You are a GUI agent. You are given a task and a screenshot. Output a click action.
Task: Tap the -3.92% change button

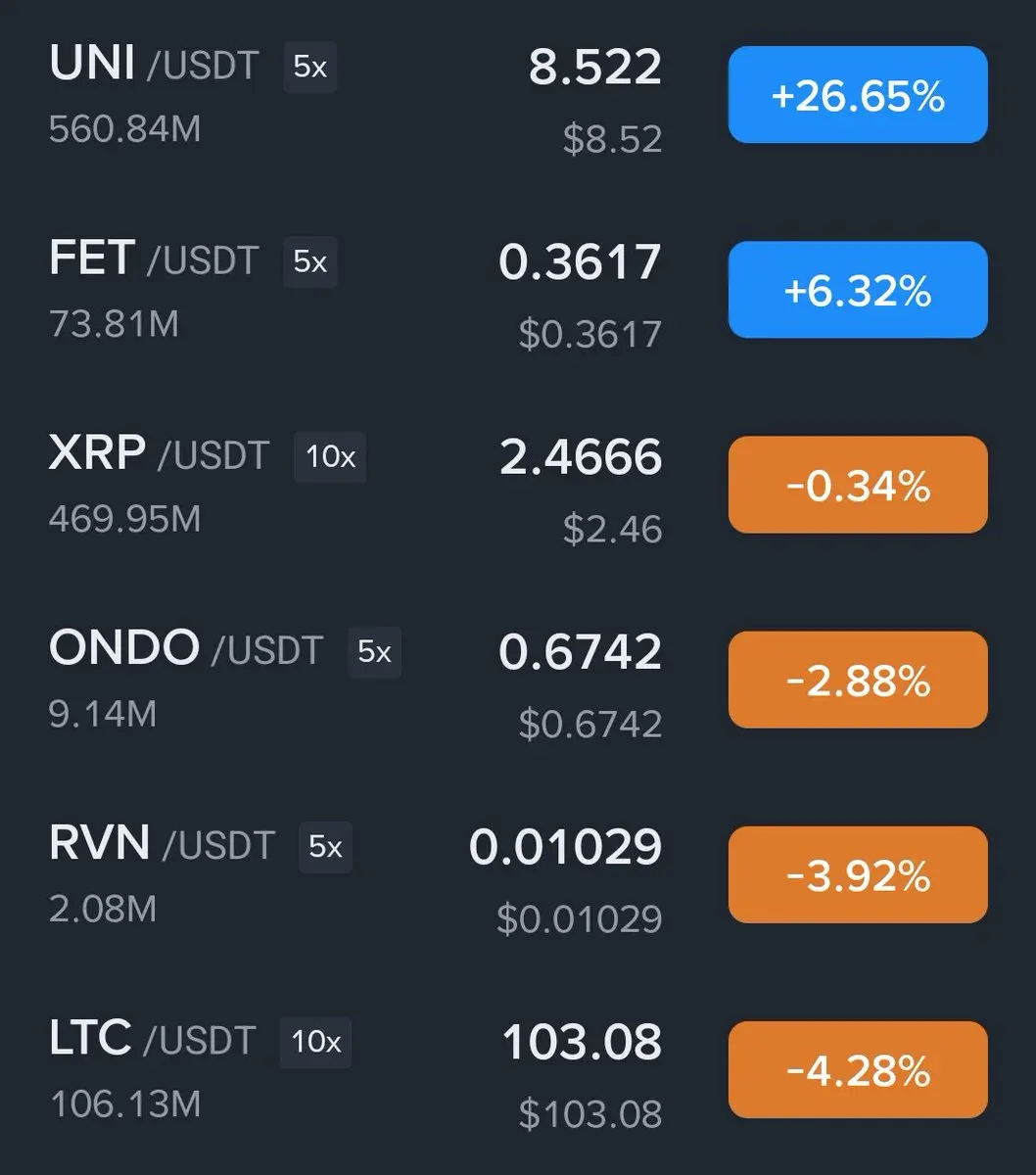(x=858, y=874)
